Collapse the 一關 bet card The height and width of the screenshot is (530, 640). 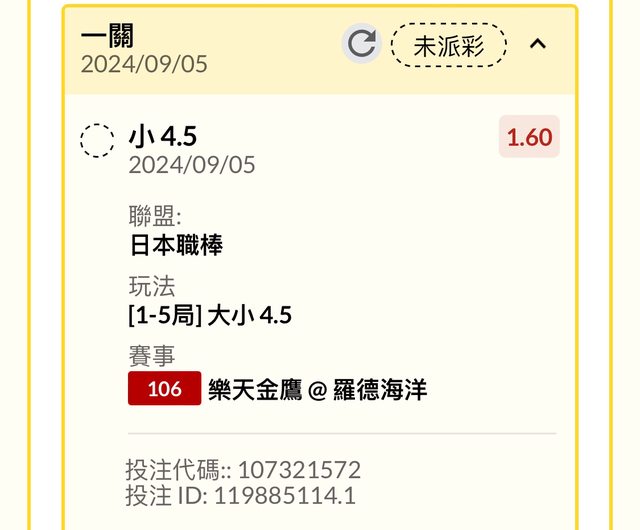point(538,44)
